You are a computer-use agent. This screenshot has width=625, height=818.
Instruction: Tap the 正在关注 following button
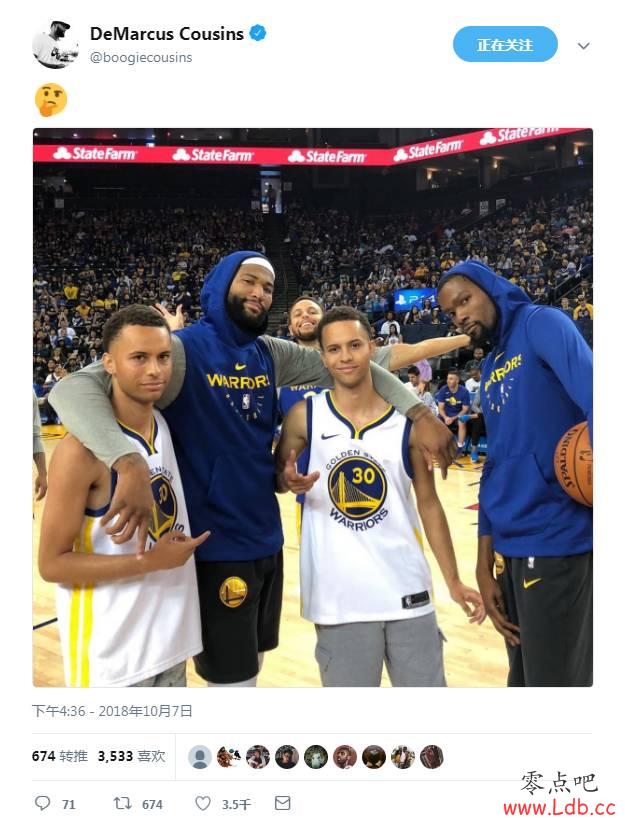(x=505, y=45)
